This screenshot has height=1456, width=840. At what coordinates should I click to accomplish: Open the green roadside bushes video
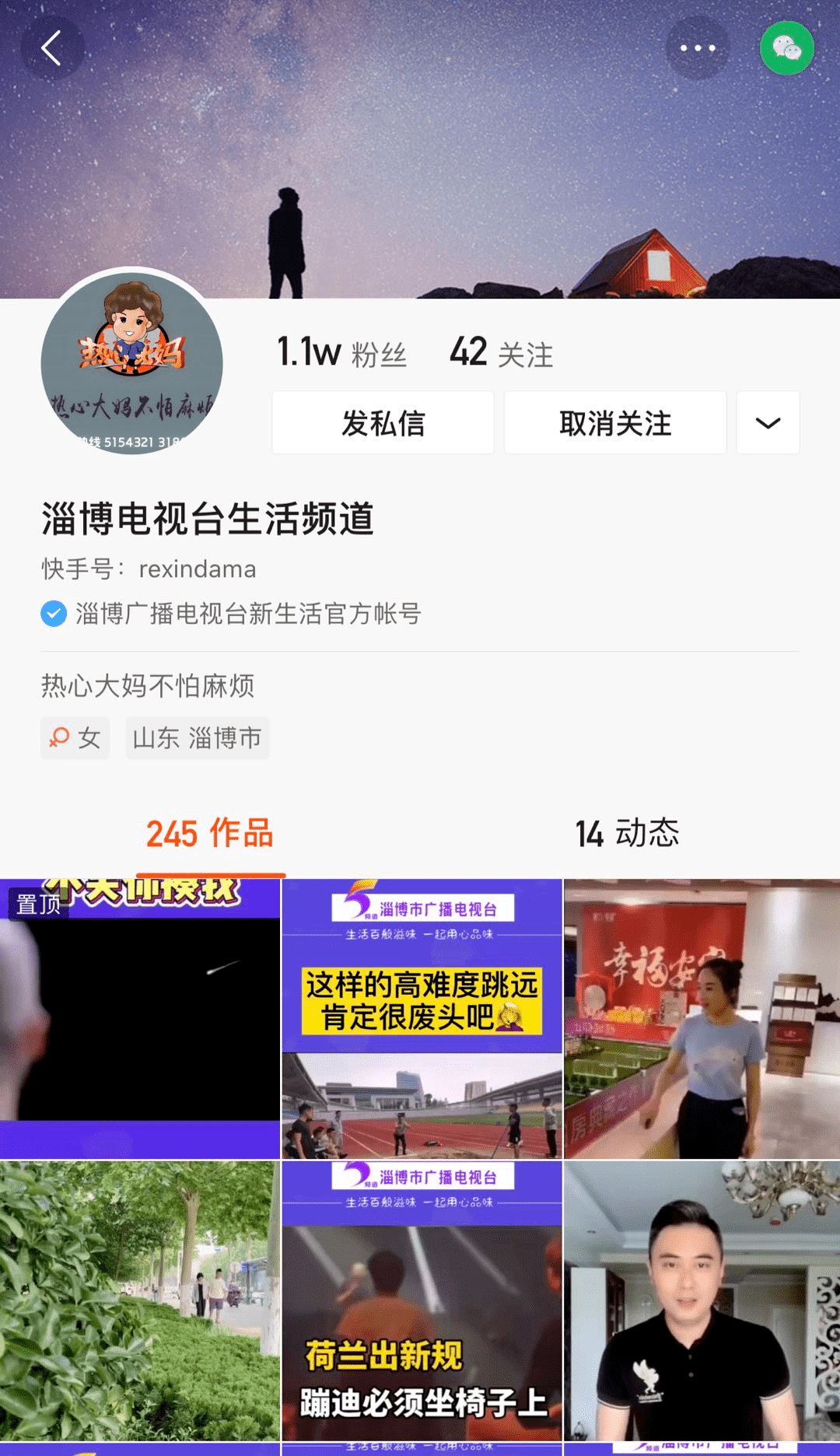140,1300
